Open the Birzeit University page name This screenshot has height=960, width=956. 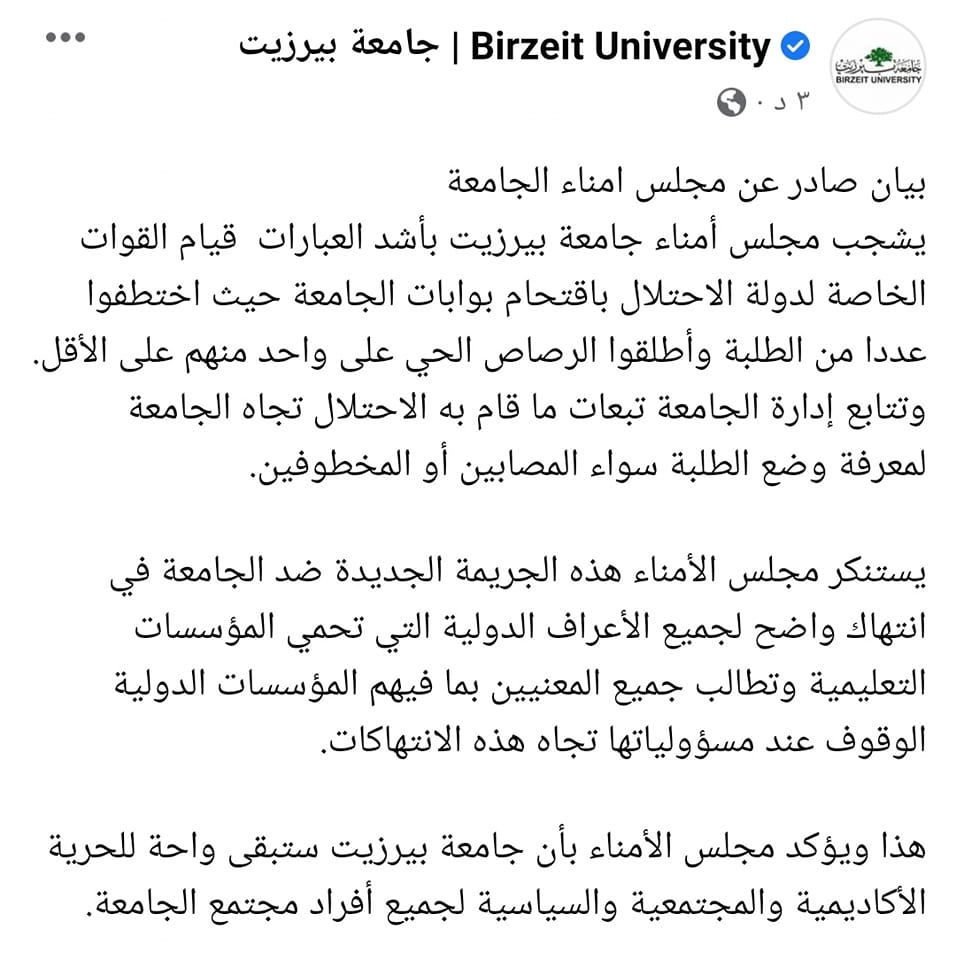click(505, 47)
